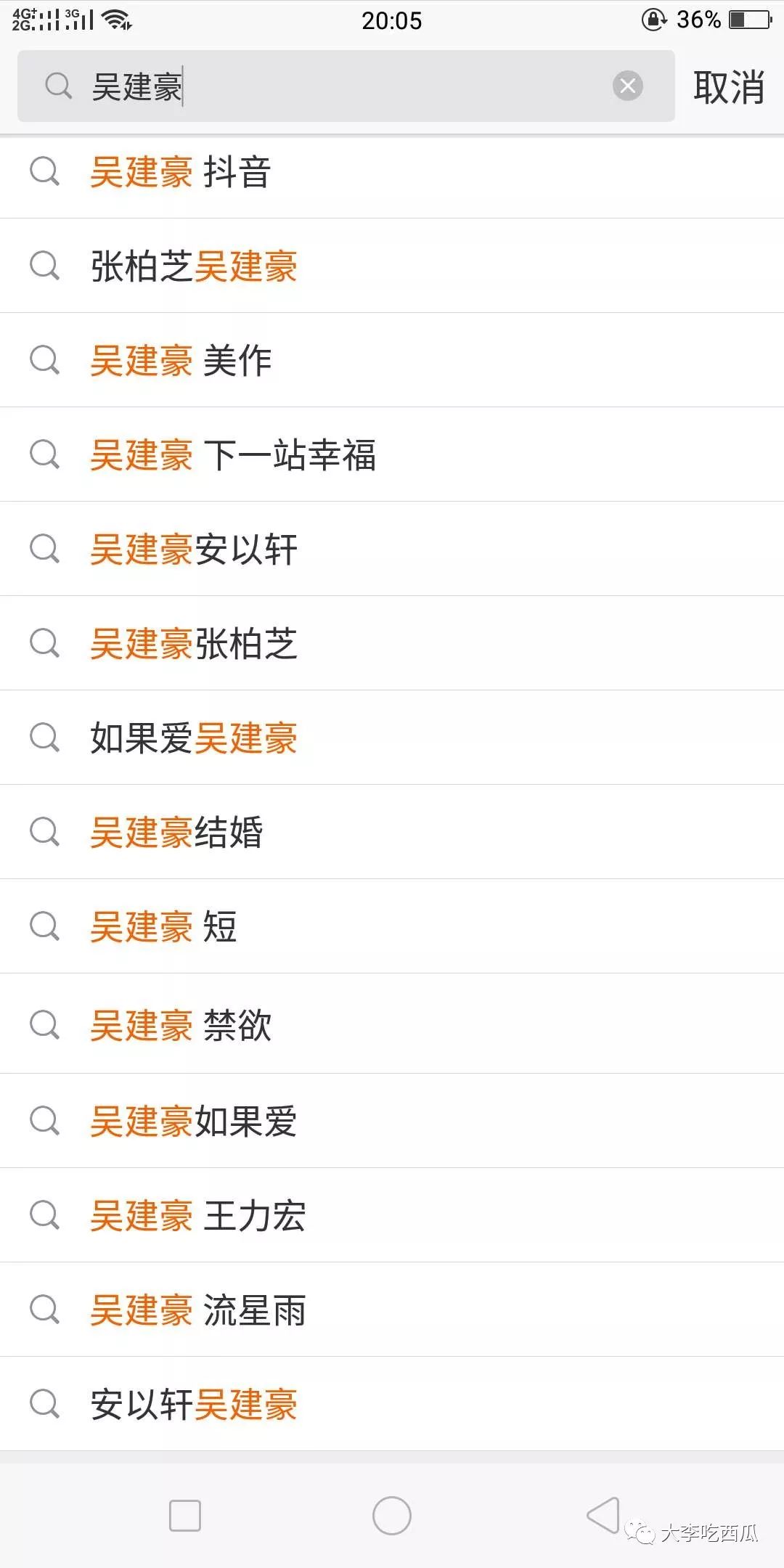
Task: Select the suggestion 吴建豪 抖音
Action: tap(392, 172)
